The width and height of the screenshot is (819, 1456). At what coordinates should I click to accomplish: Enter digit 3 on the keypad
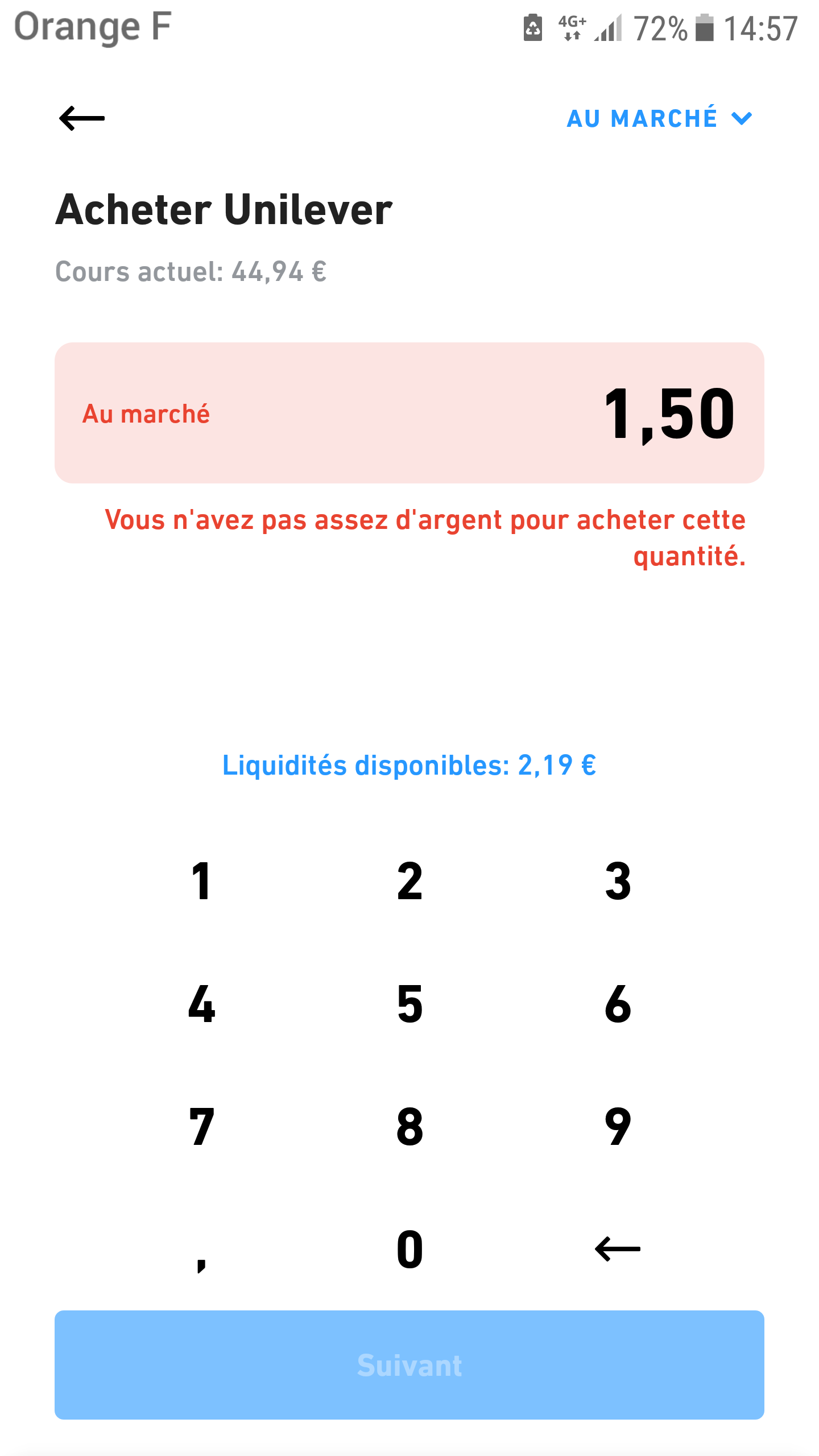click(618, 881)
